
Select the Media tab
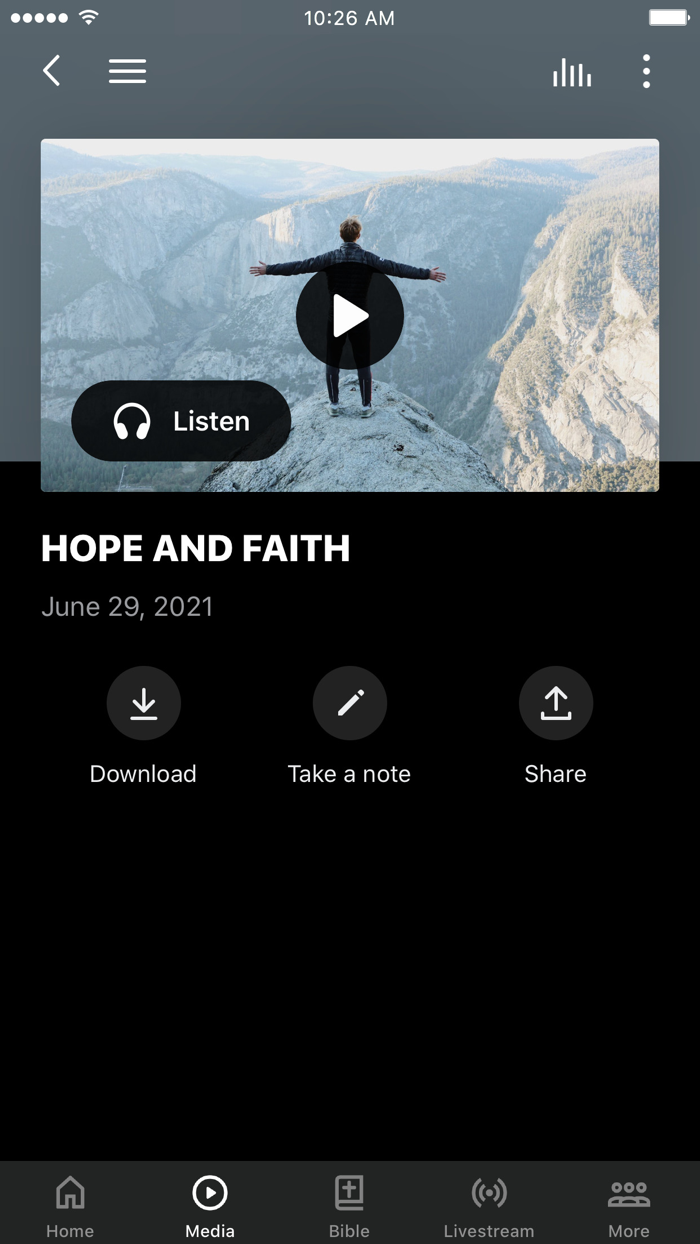[210, 1206]
